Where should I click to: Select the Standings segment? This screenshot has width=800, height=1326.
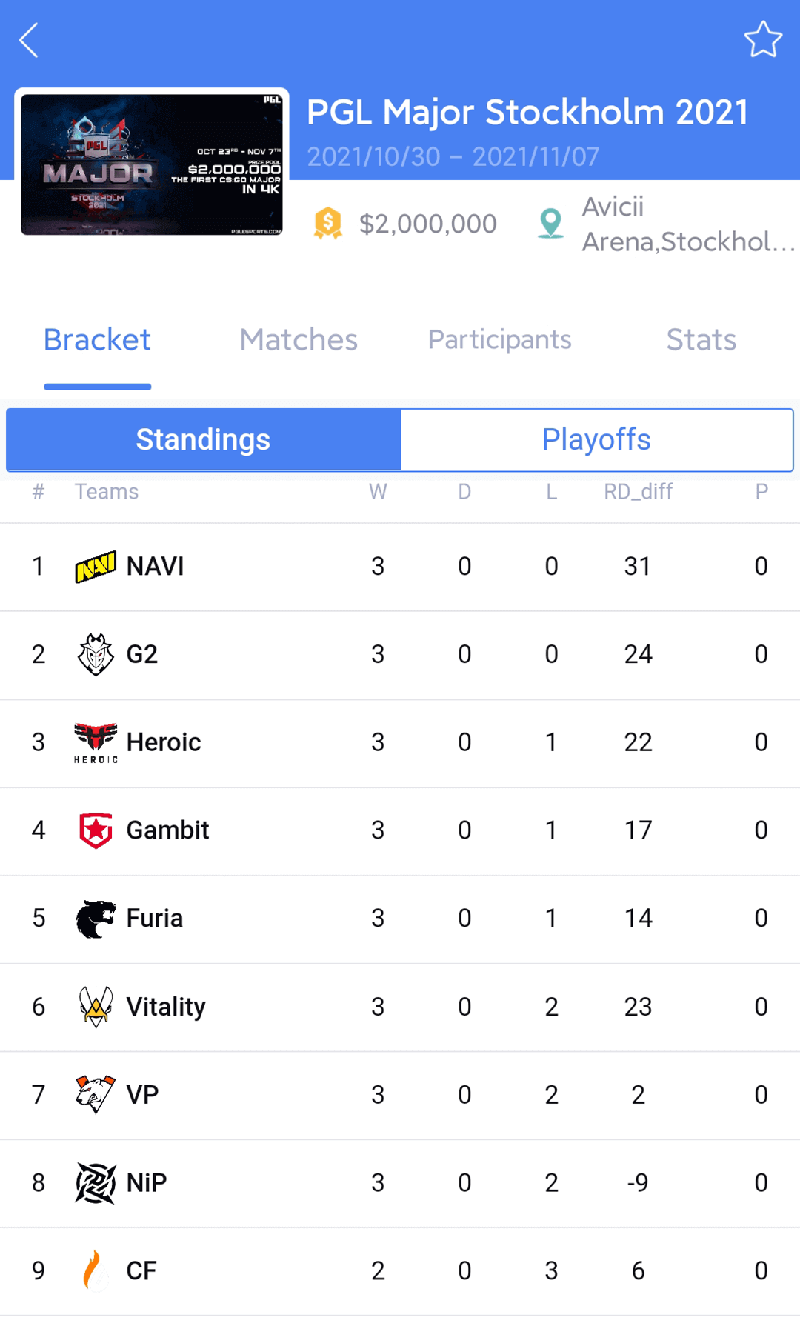coord(203,440)
